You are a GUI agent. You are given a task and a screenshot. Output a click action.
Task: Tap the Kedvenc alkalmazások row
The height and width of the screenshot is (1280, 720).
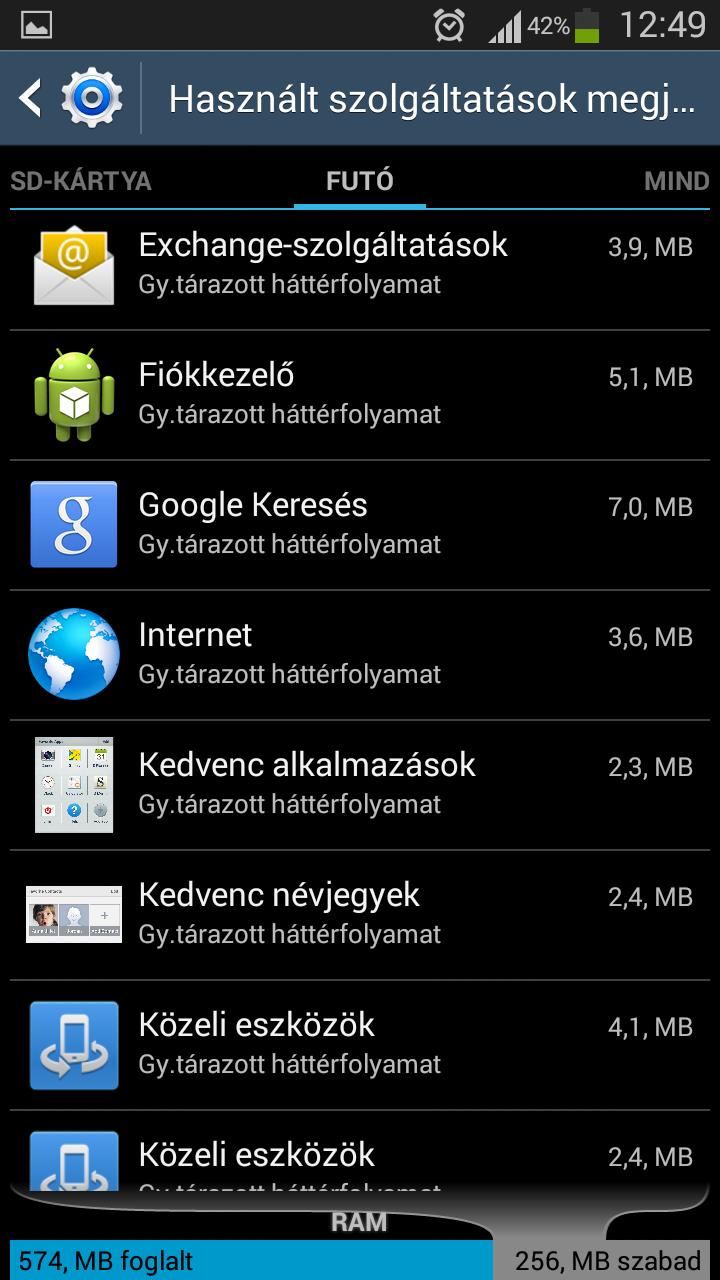coord(360,784)
